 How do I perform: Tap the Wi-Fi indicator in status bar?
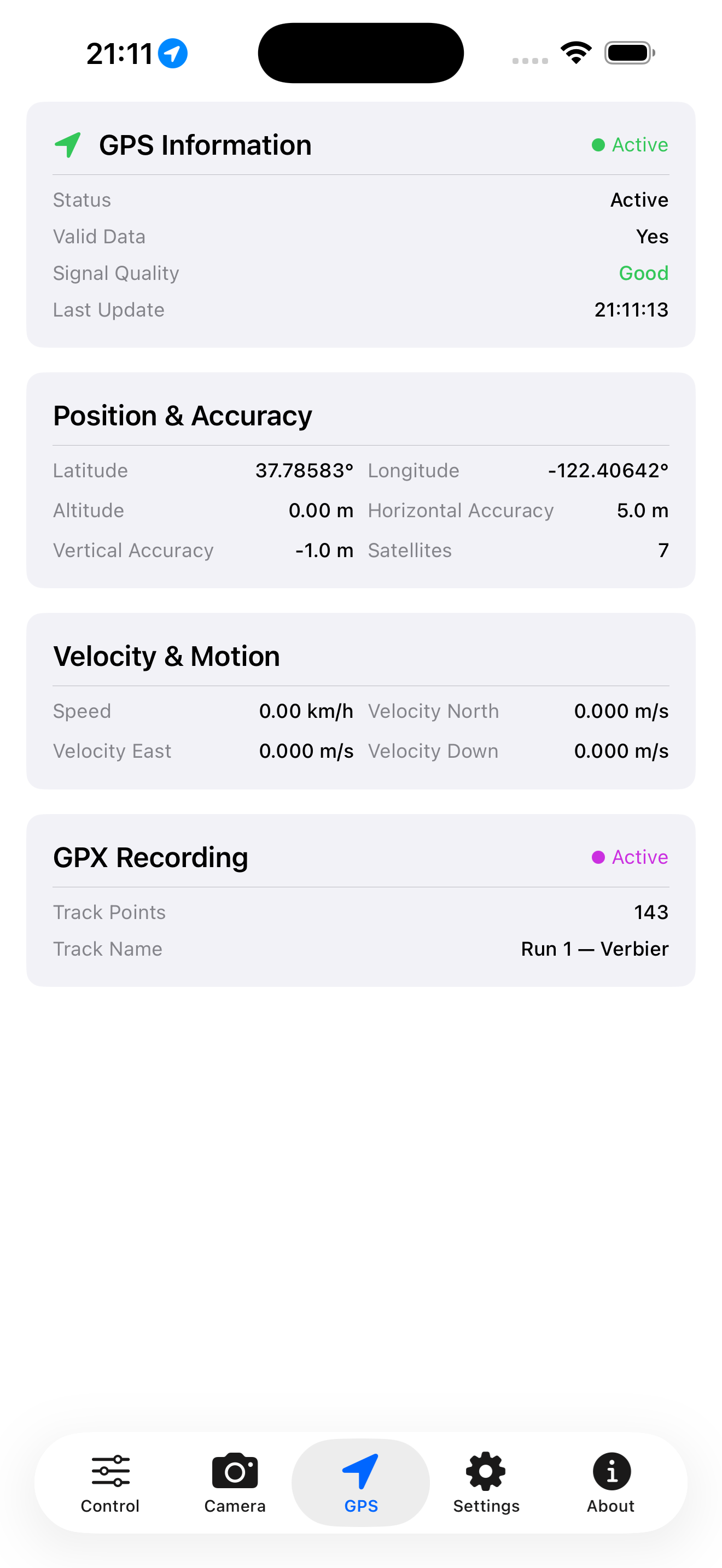click(x=575, y=52)
